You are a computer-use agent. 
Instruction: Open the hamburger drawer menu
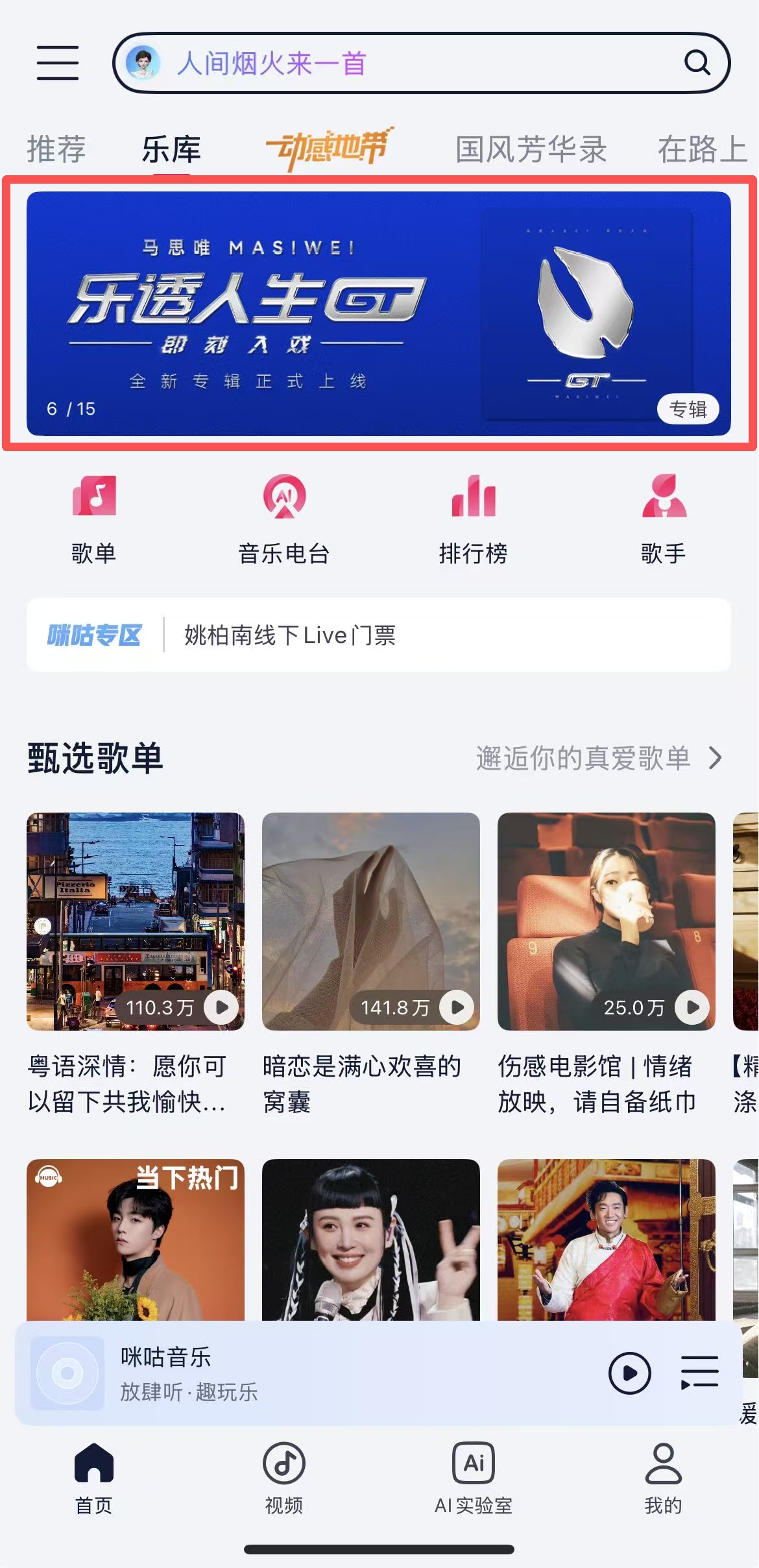point(58,63)
